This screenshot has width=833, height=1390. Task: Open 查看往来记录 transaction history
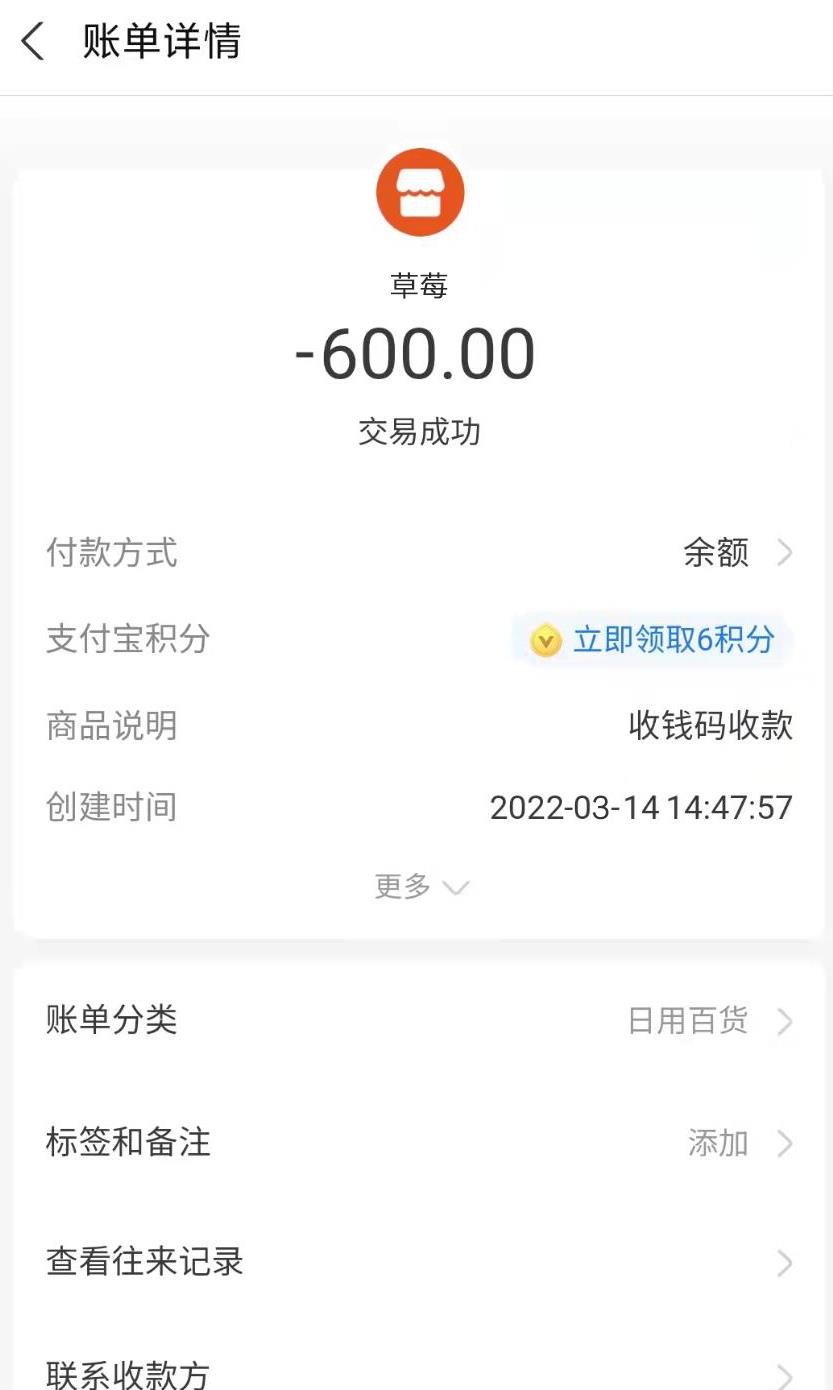point(143,1263)
